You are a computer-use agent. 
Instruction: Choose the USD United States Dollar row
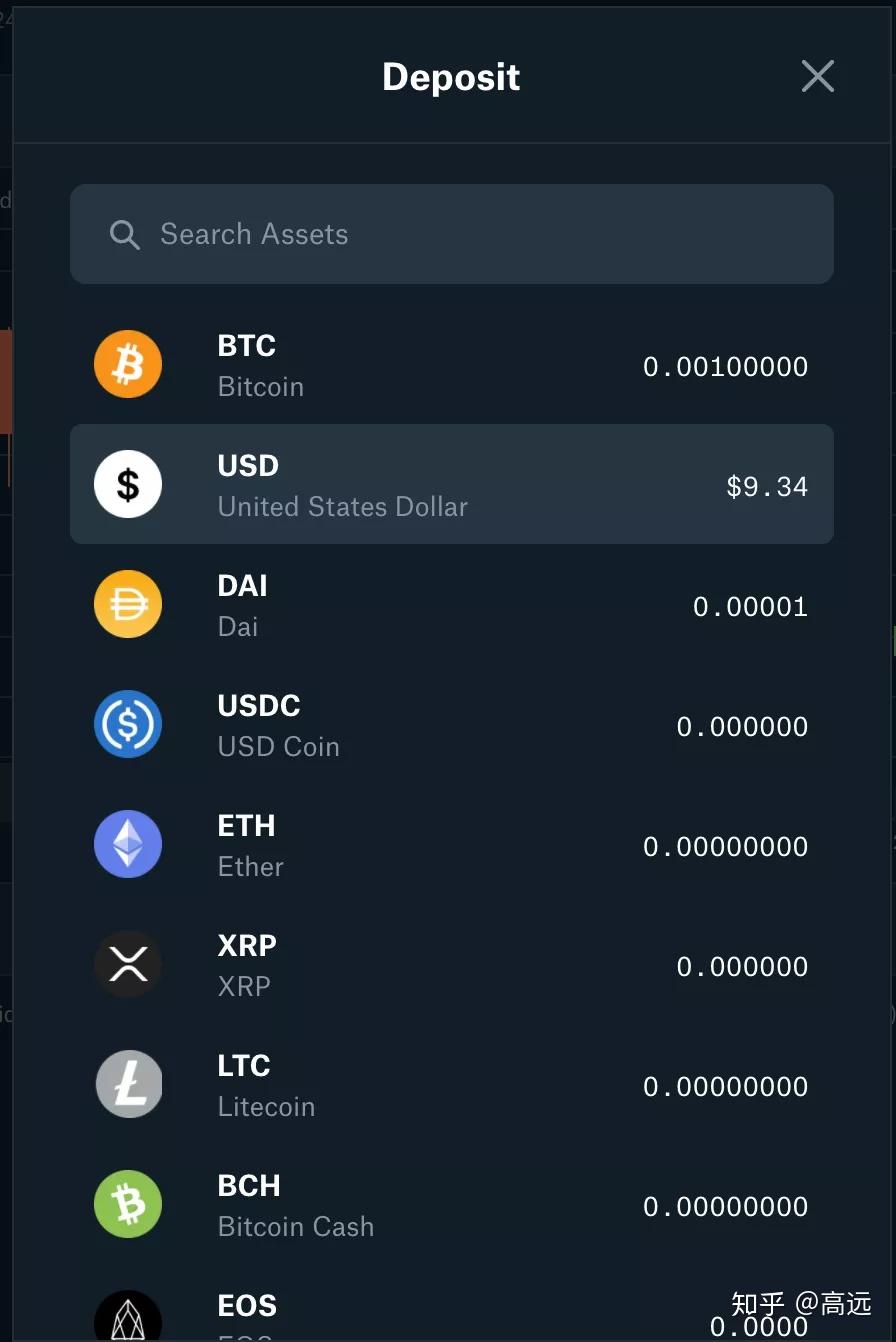click(x=451, y=485)
